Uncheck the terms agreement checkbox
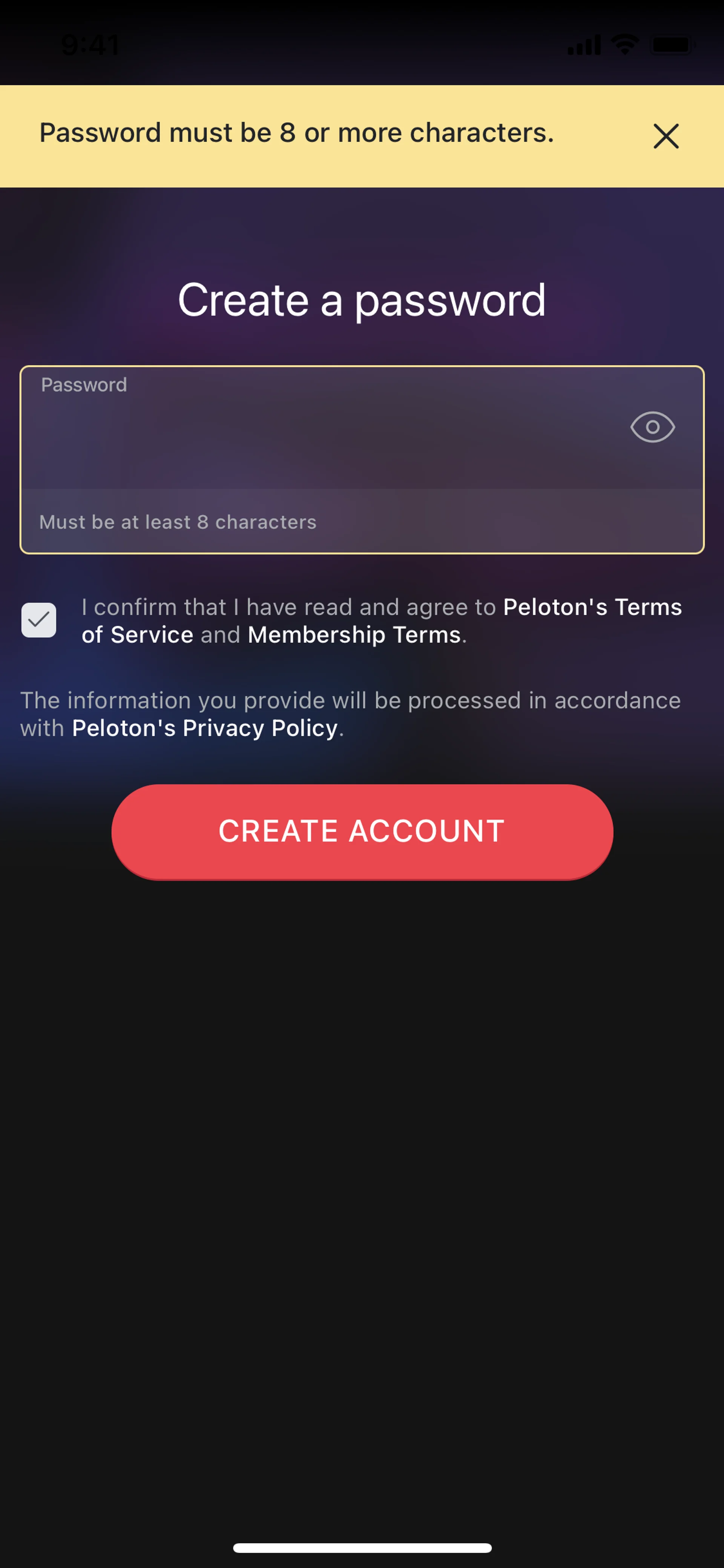The height and width of the screenshot is (1568, 724). coord(39,620)
